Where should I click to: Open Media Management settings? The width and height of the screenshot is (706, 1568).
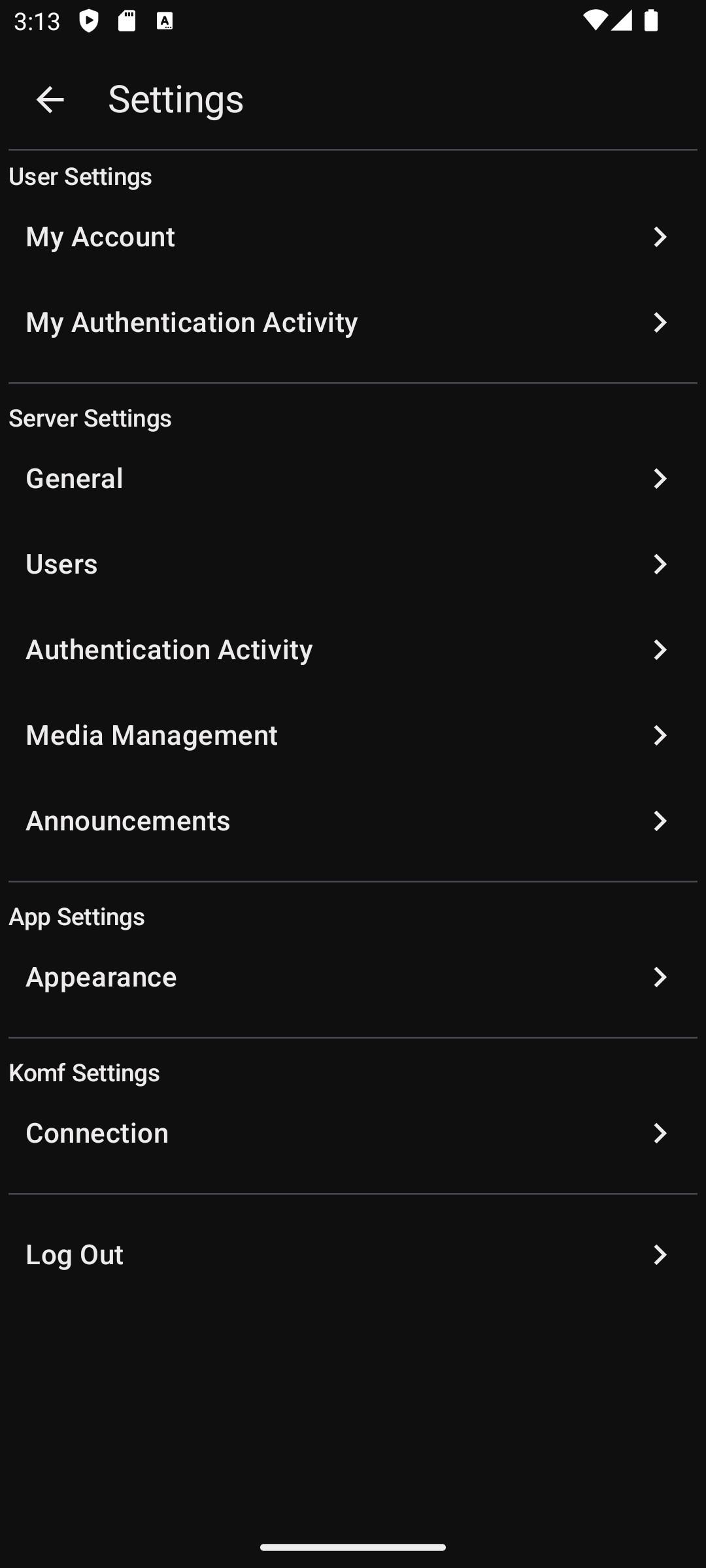(353, 735)
